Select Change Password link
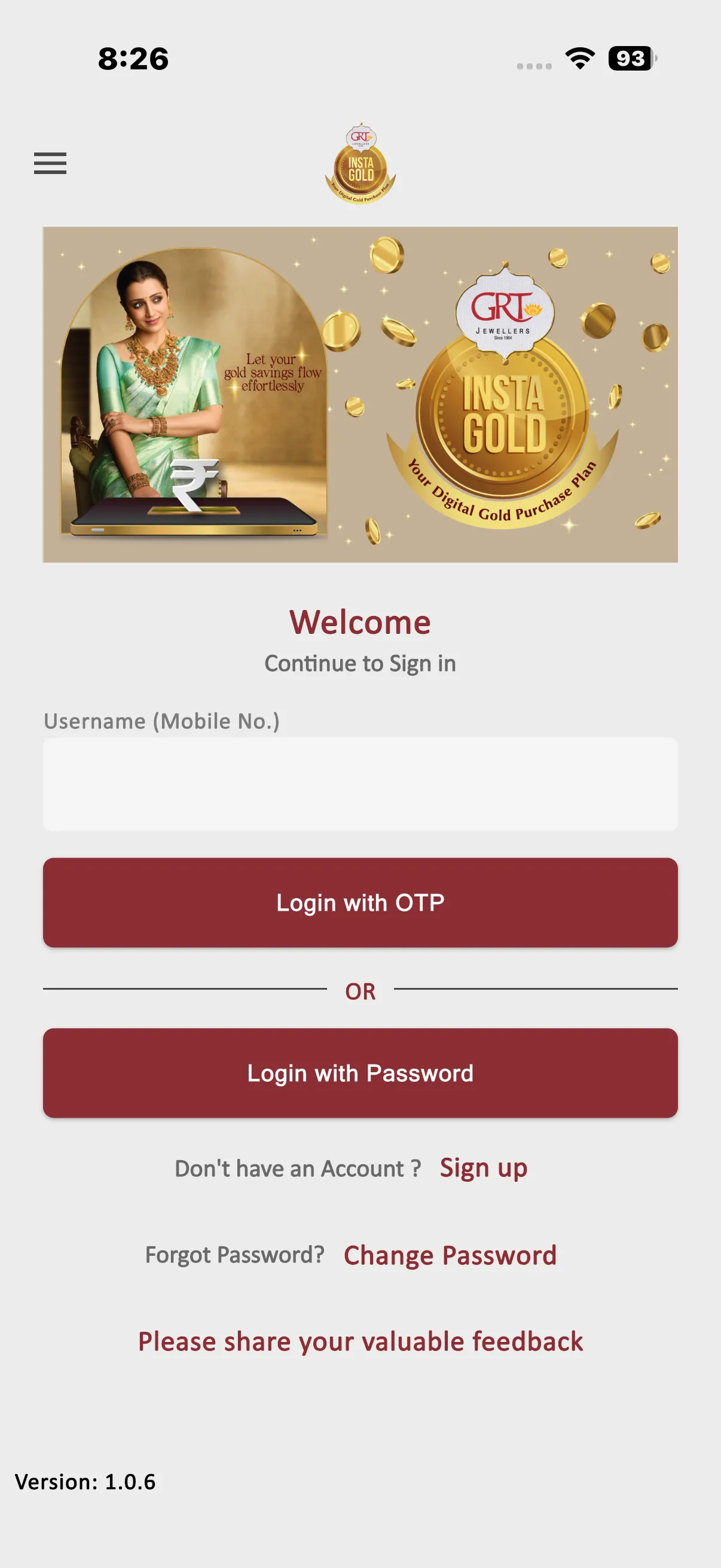 pos(450,1255)
